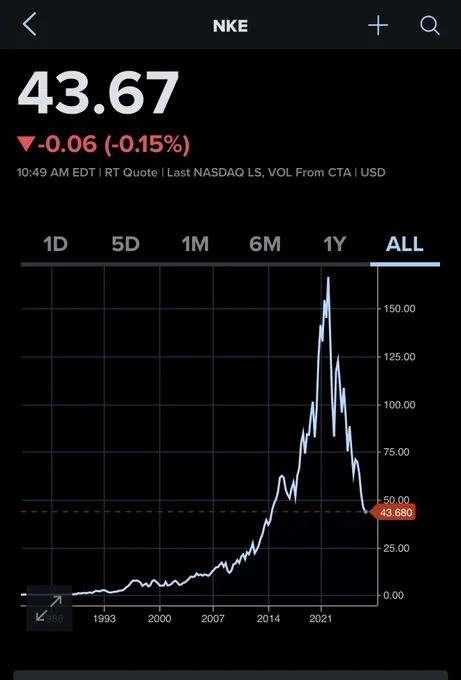Switch to the 6M range
This screenshot has height=680, width=461.
(265, 244)
